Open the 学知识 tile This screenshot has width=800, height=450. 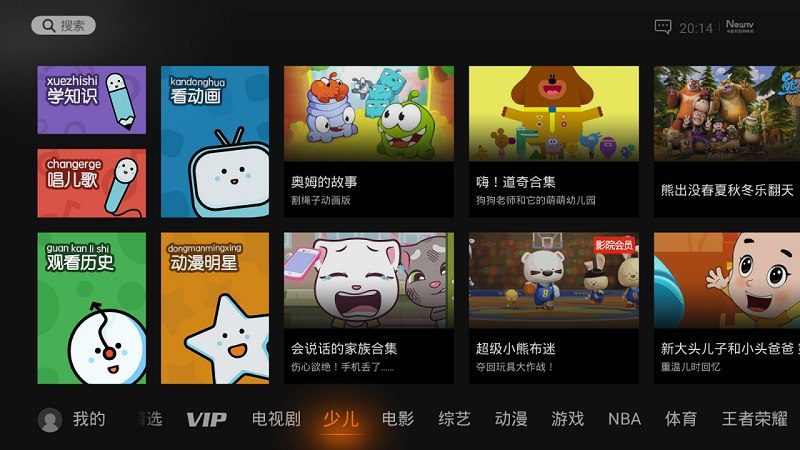(x=92, y=100)
